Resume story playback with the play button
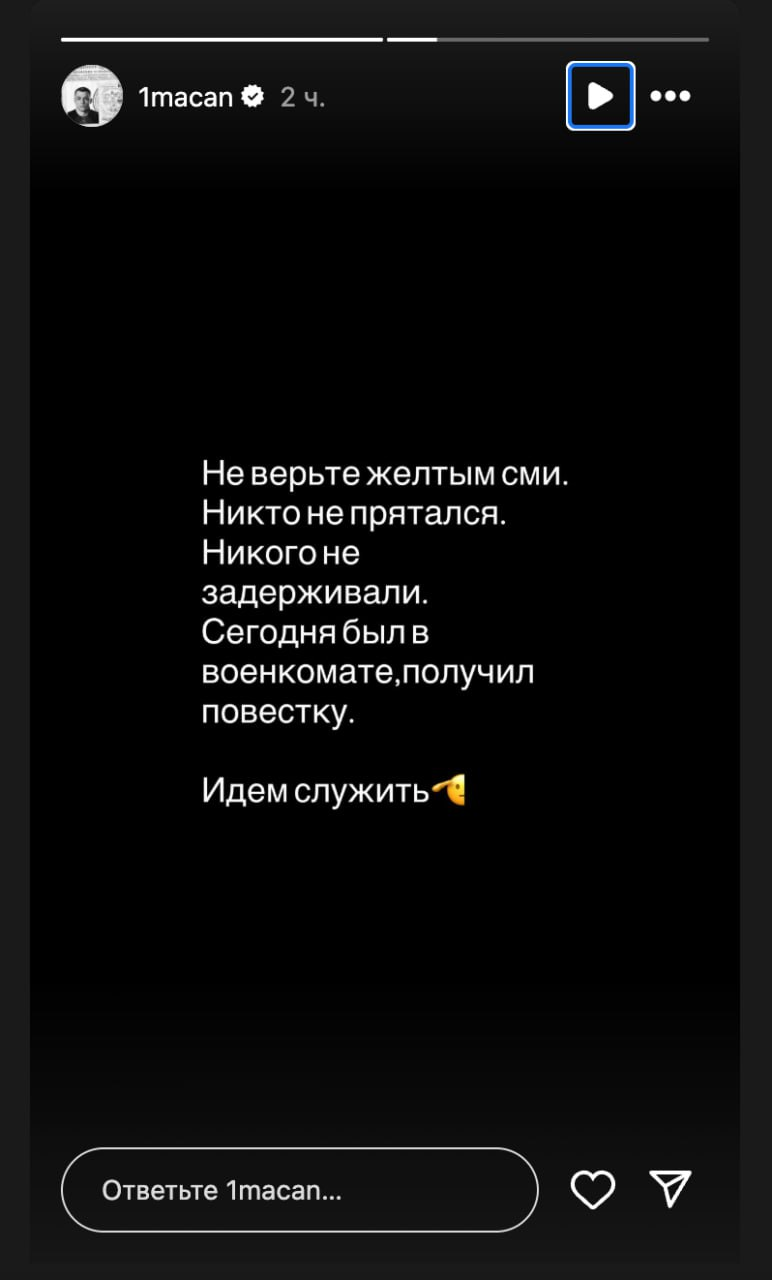This screenshot has height=1280, width=772. coord(600,96)
